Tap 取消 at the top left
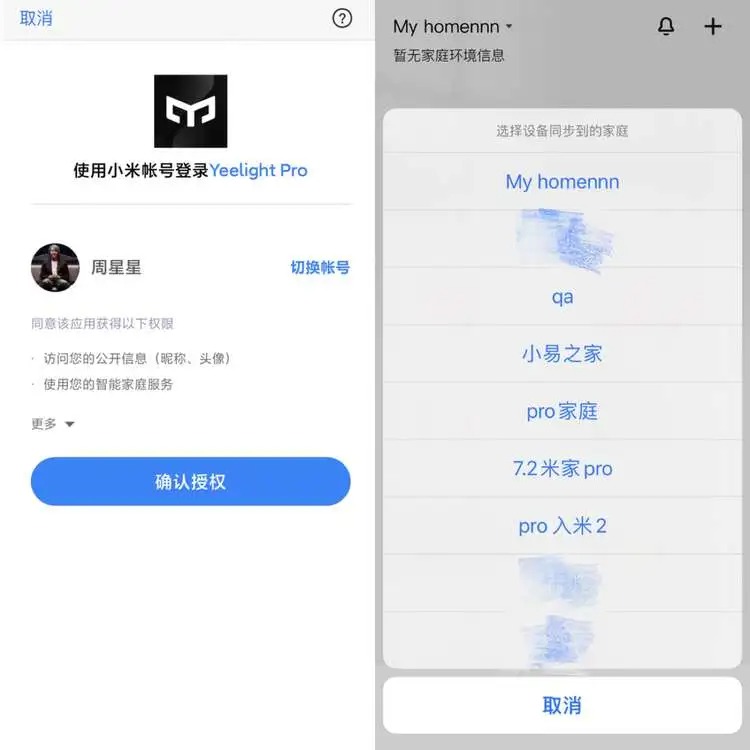 [x=36, y=19]
